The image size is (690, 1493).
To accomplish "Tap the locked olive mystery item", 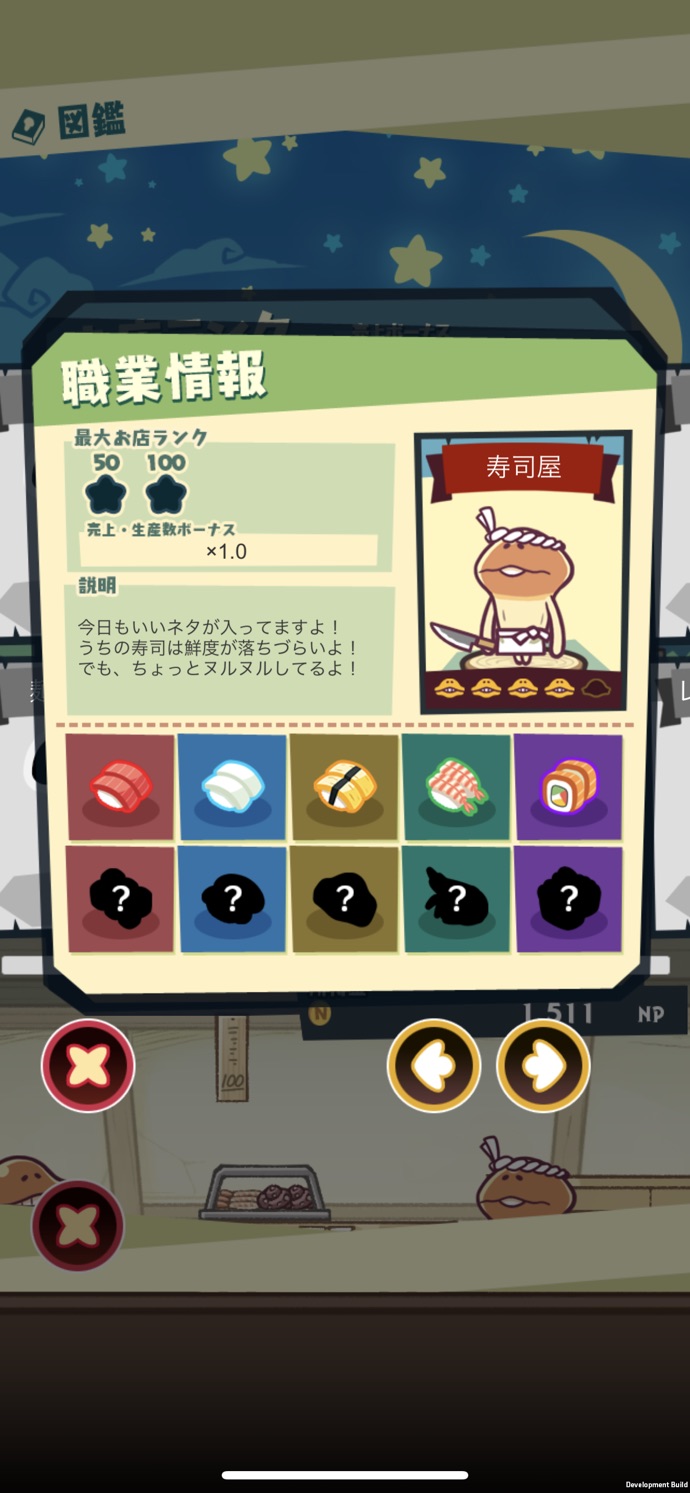I will coord(344,899).
